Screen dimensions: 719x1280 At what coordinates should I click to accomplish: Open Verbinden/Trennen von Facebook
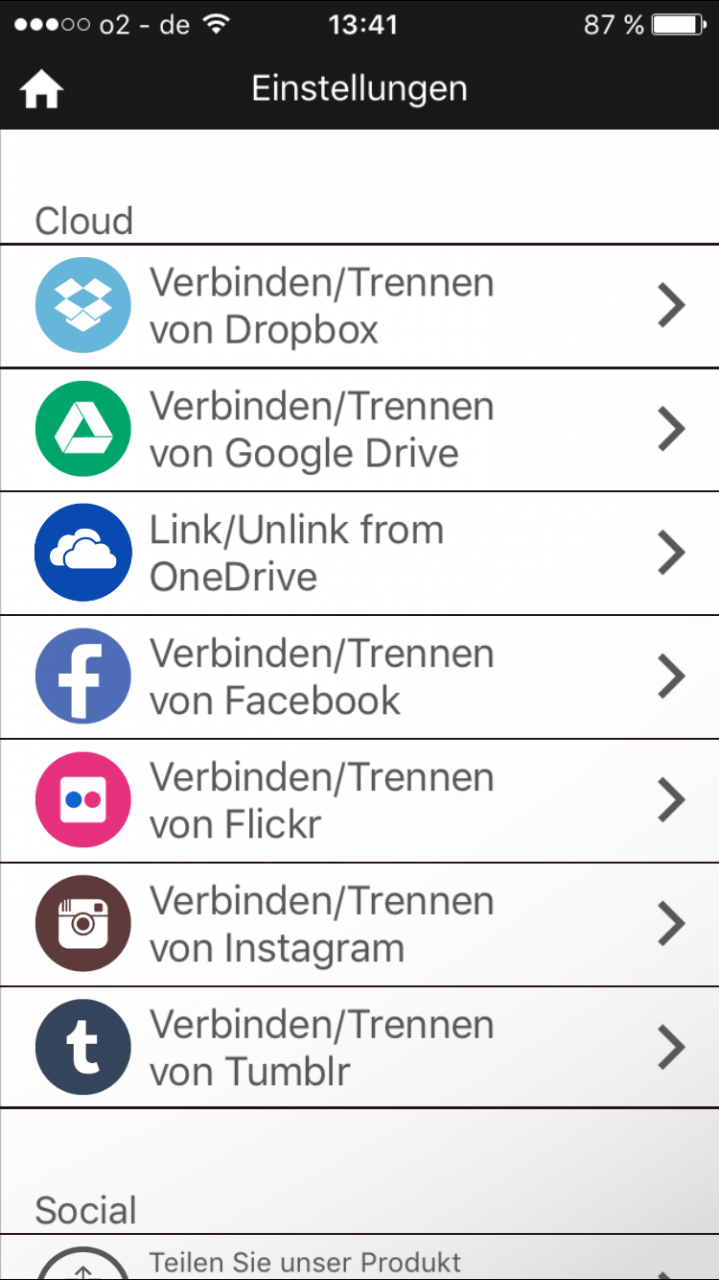point(359,677)
